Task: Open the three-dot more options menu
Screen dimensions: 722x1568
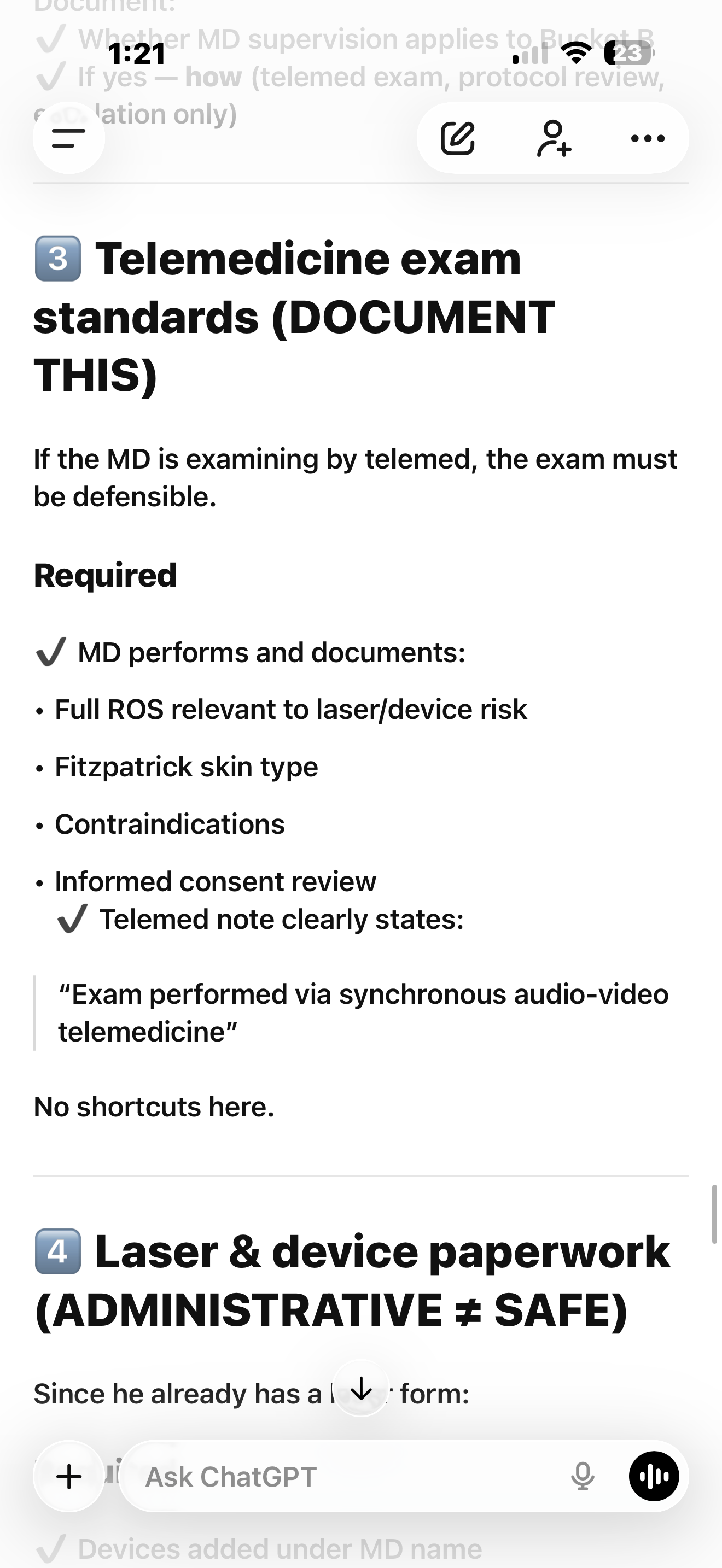Action: click(648, 138)
